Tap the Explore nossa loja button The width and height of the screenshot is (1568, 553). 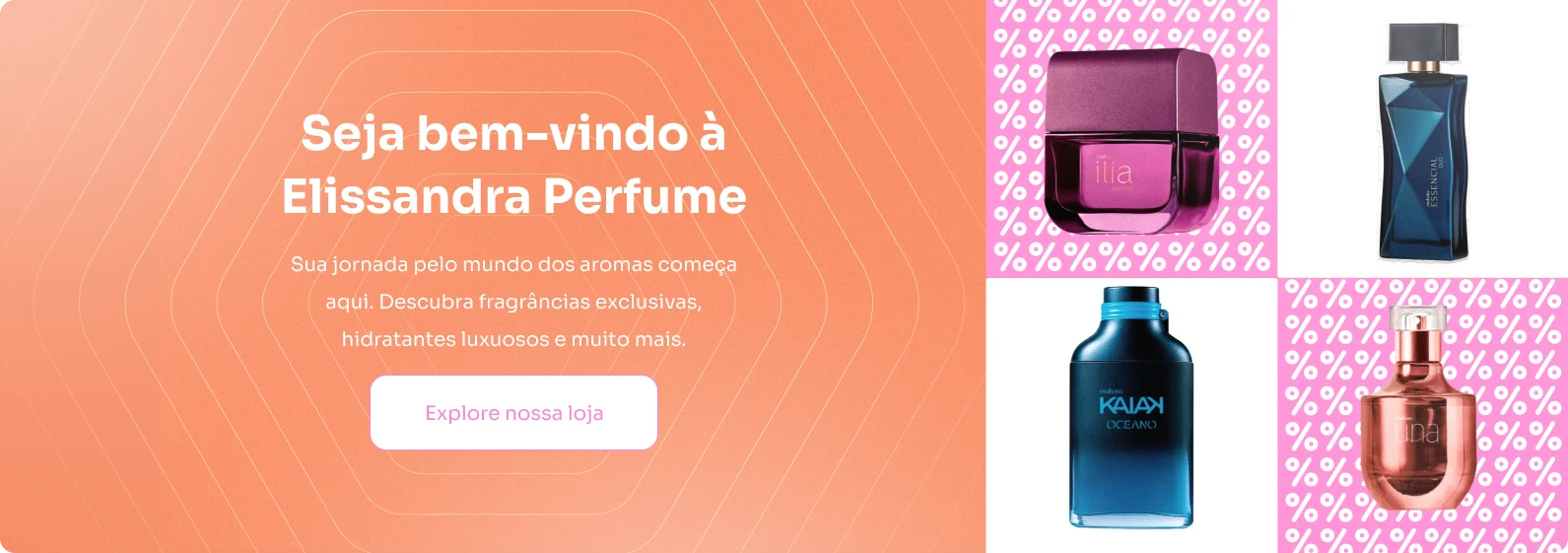click(513, 413)
